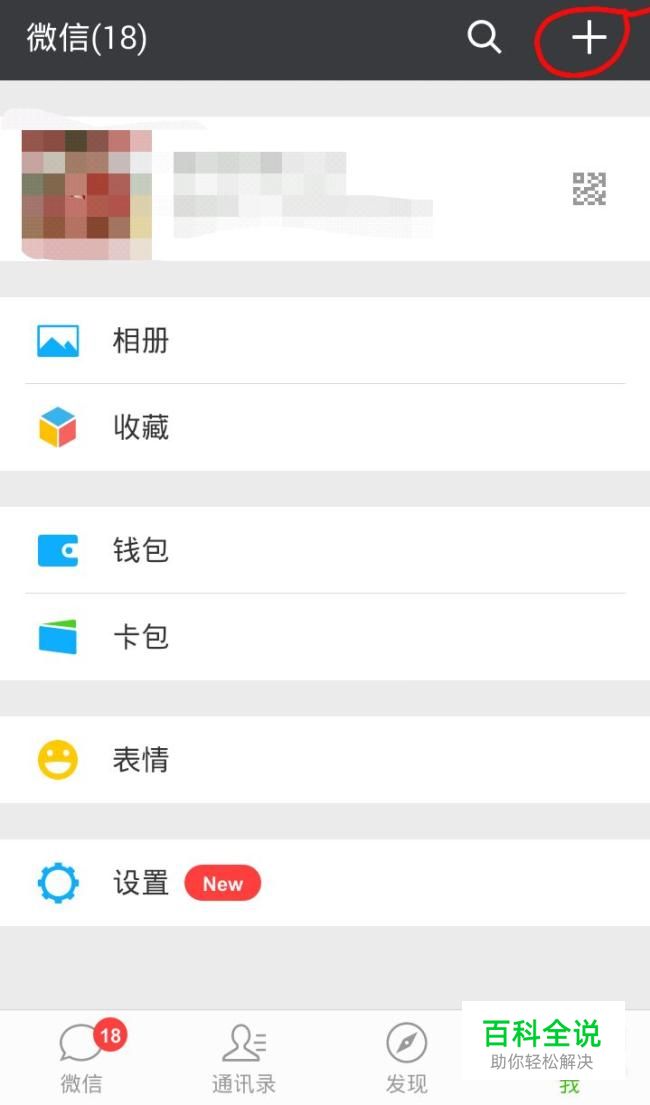This screenshot has height=1105, width=650.
Task: Open 卡包 cards row
Action: 325,637
